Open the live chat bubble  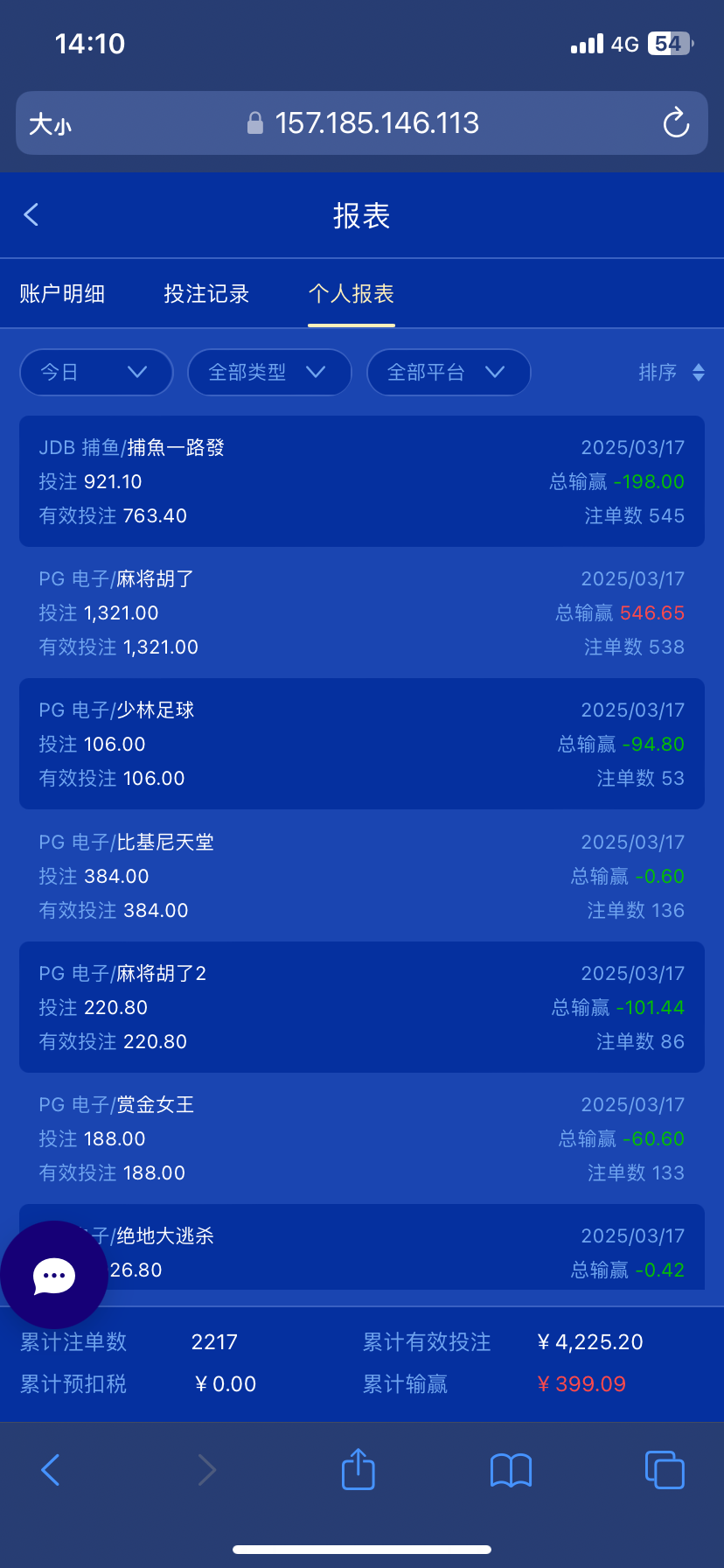click(x=54, y=1275)
